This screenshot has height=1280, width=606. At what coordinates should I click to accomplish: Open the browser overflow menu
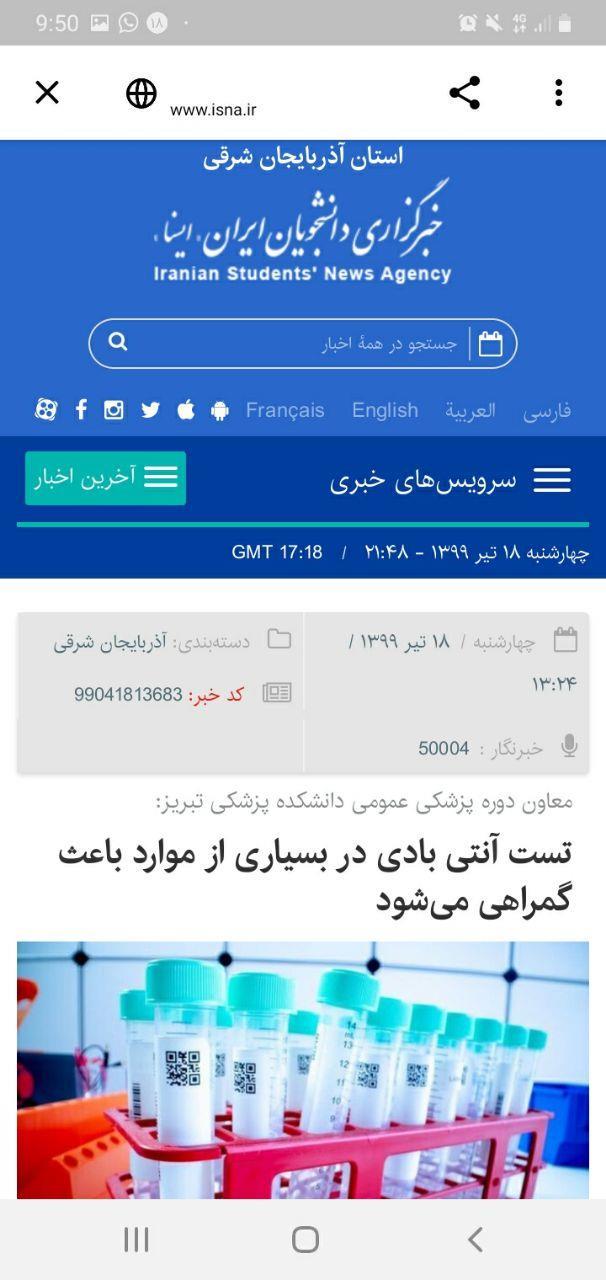558,93
